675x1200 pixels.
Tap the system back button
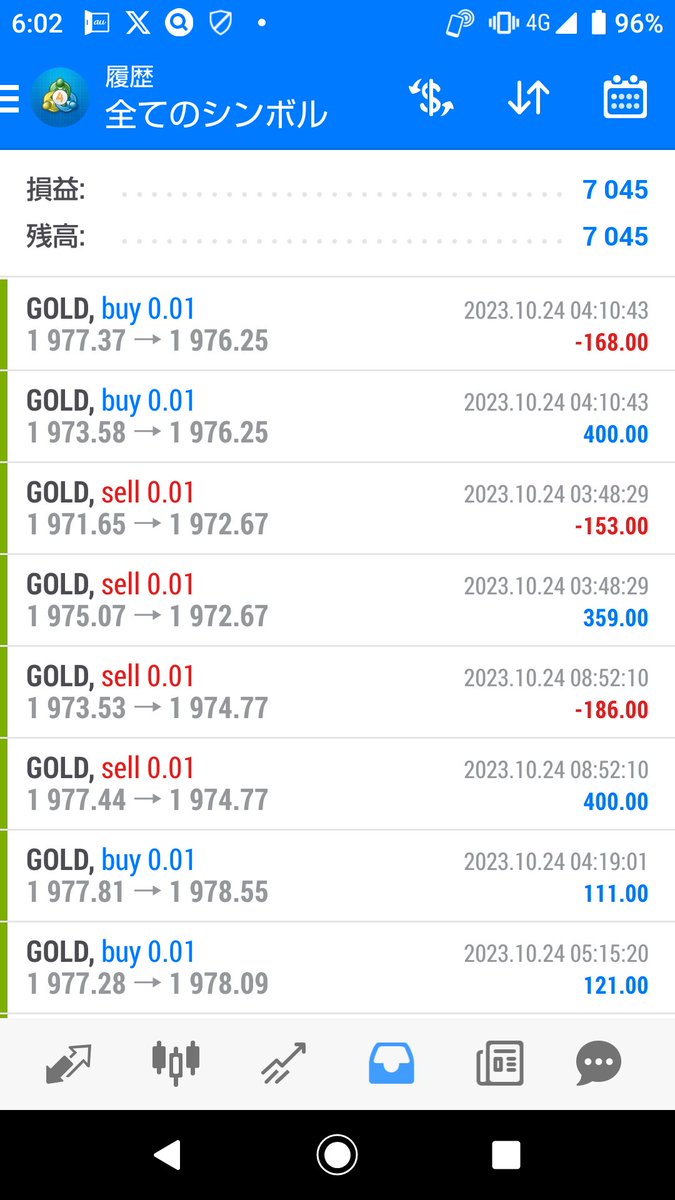(168, 1155)
